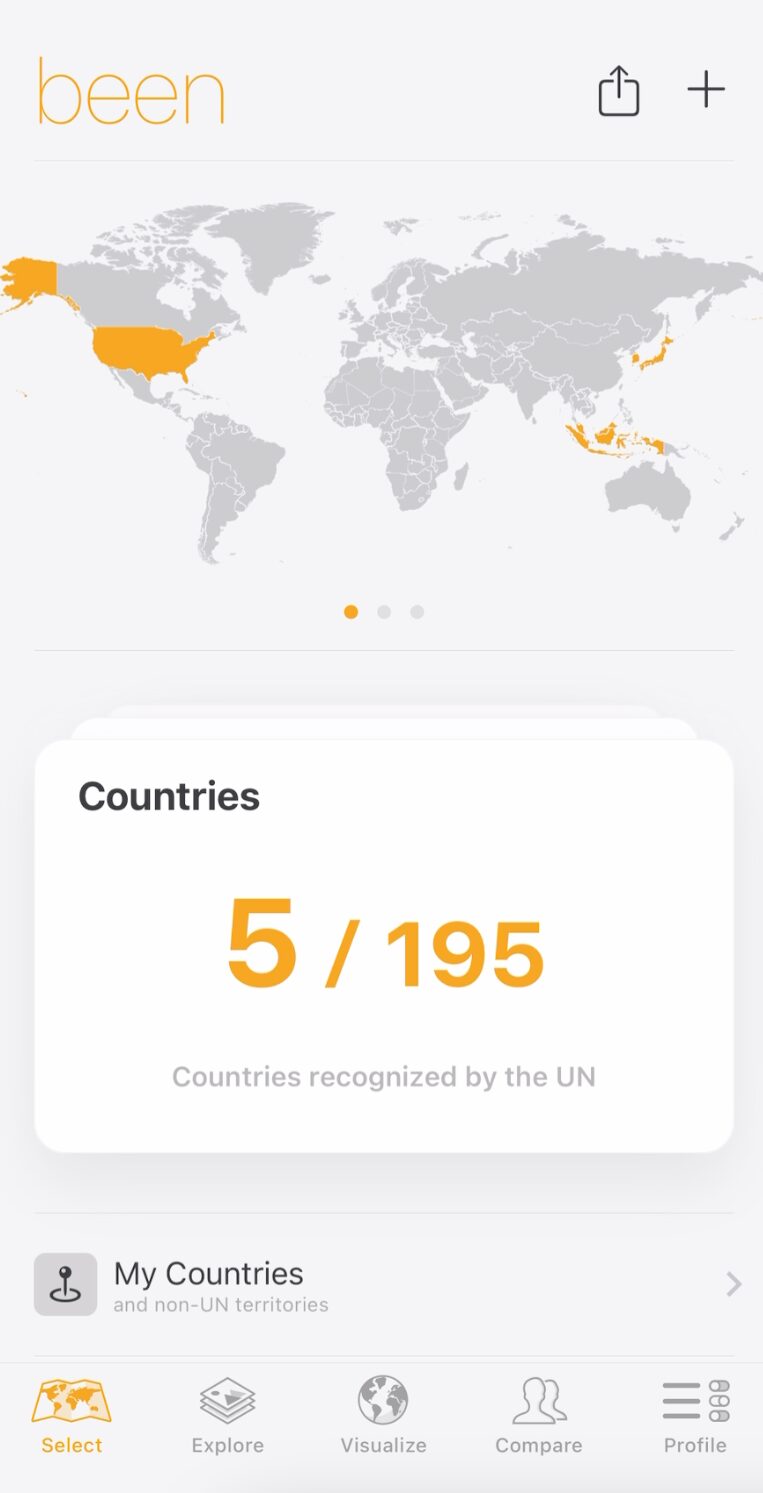This screenshot has width=763, height=1493.
Task: Open the Compare tab
Action: click(539, 1416)
